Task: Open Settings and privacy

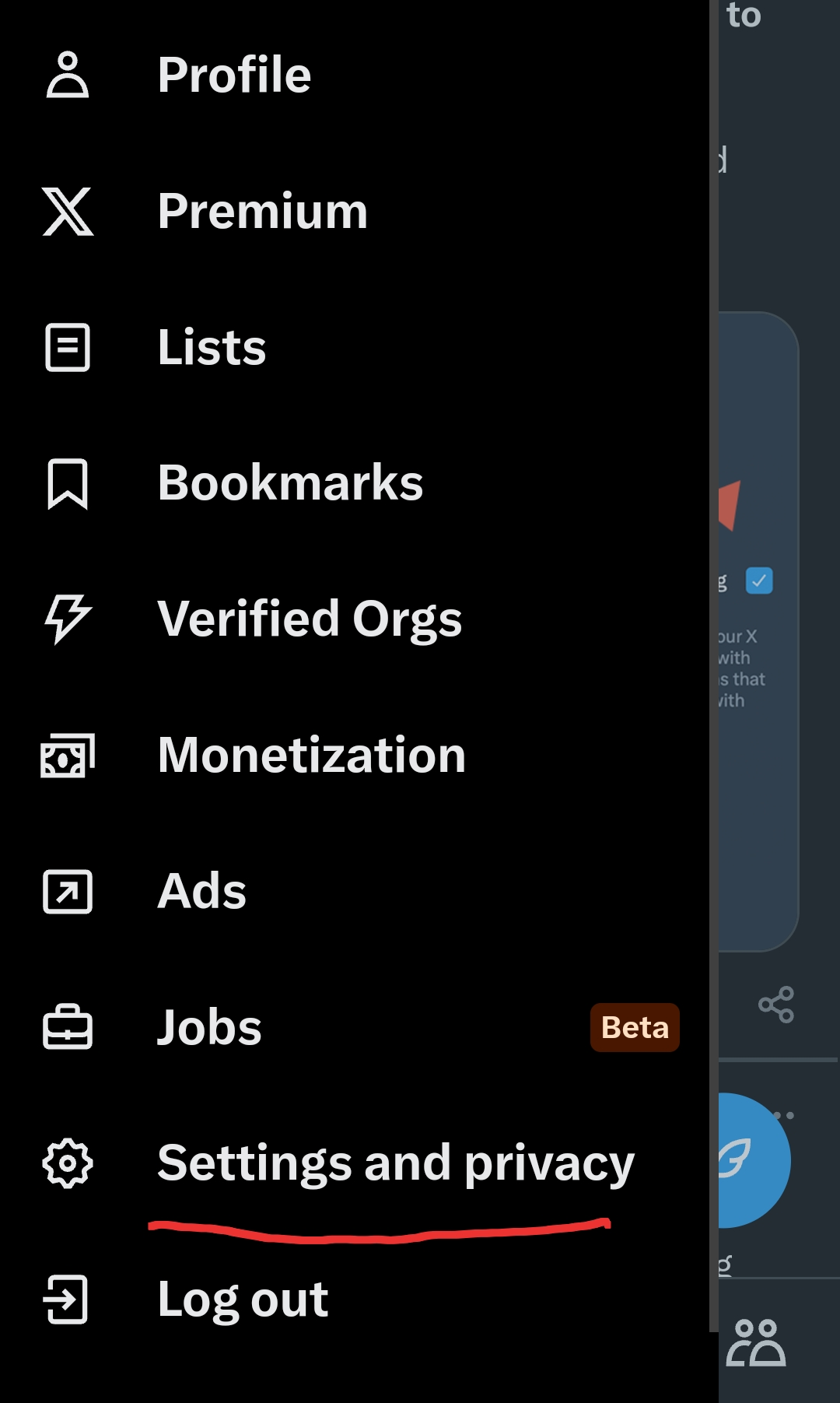Action: coord(395,1163)
